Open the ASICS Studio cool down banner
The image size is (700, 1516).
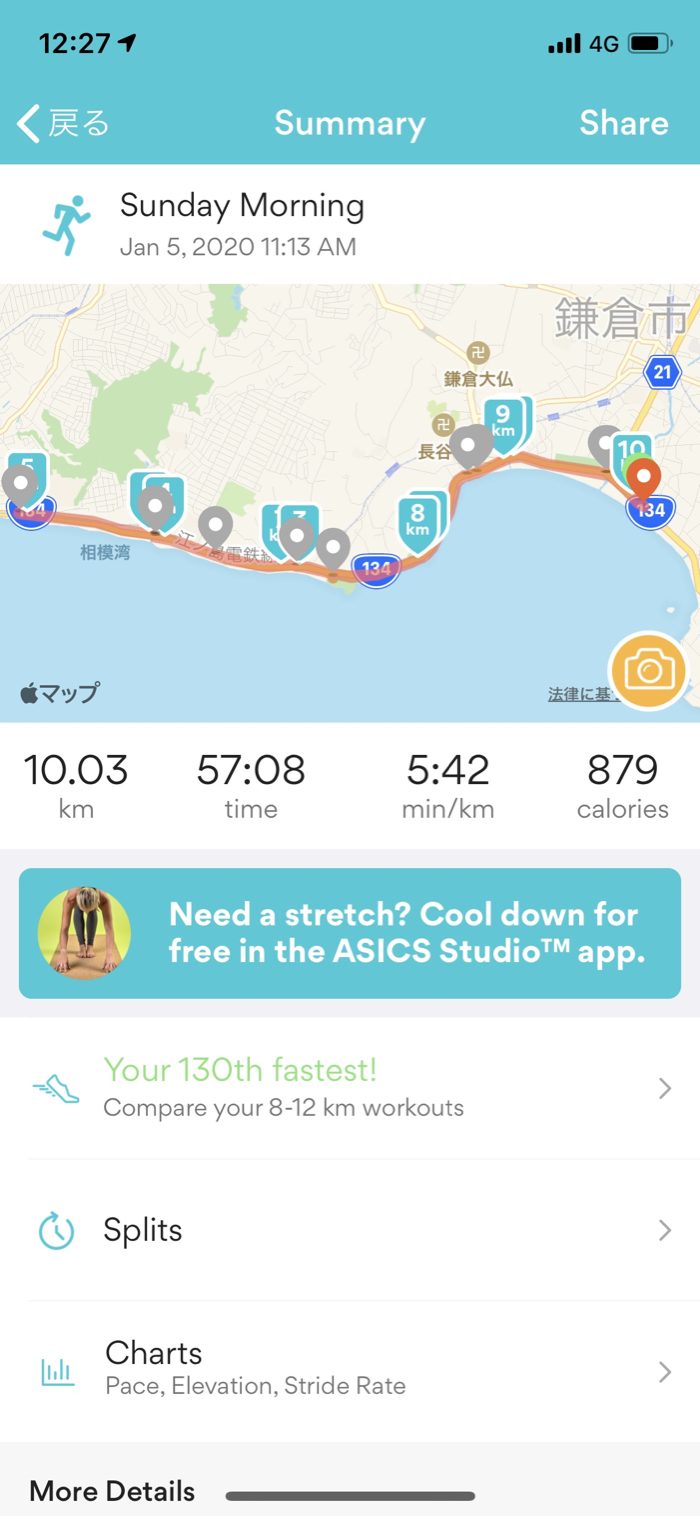click(x=350, y=932)
